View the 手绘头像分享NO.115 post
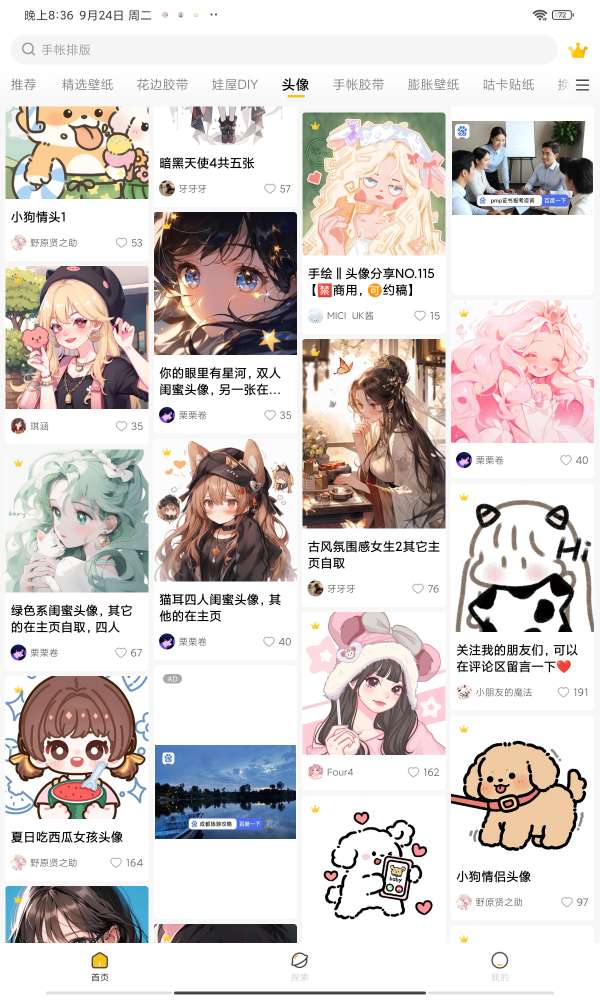600x1000 pixels. click(x=373, y=190)
